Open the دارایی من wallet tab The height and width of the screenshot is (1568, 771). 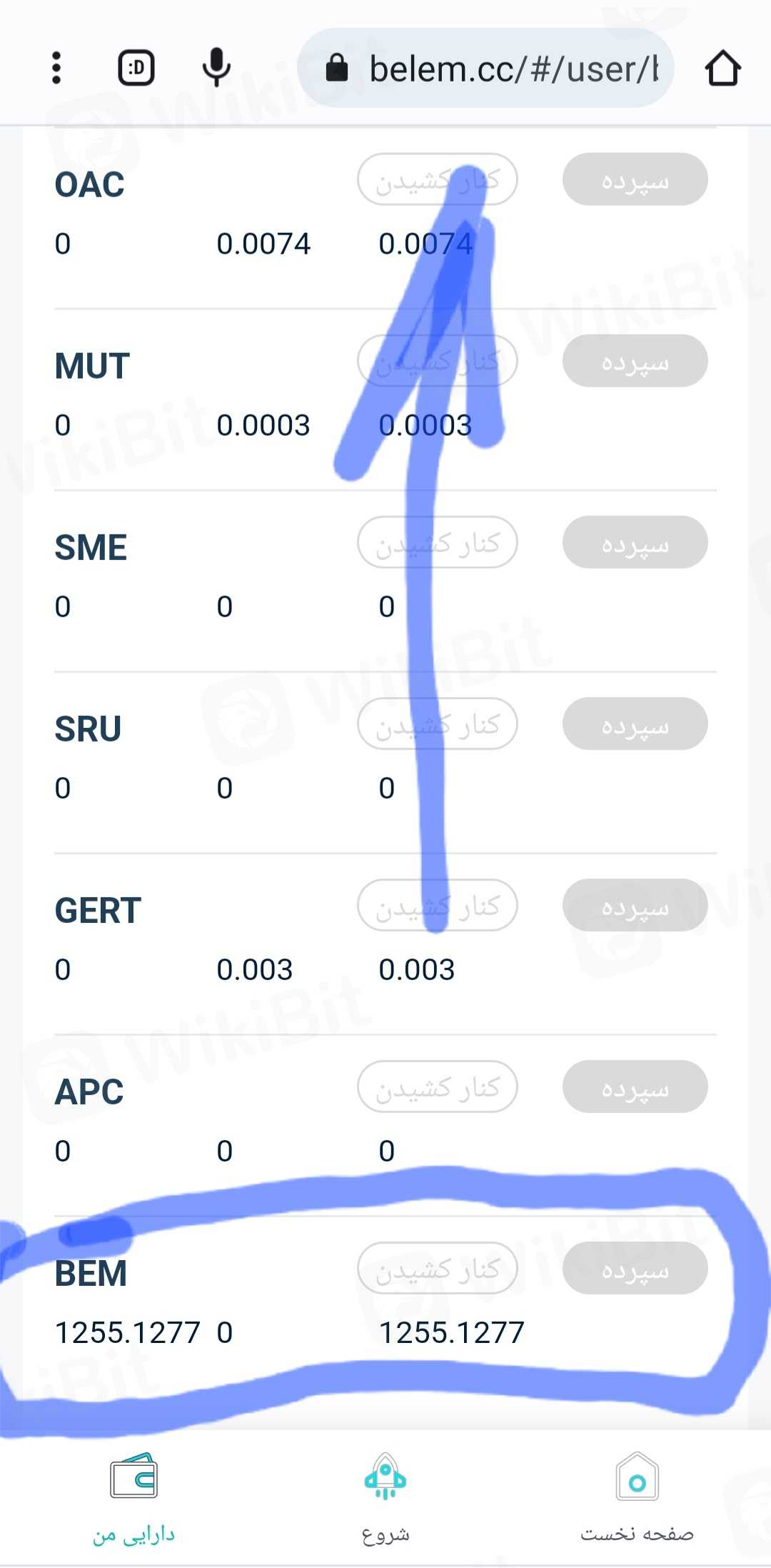pyautogui.click(x=133, y=1497)
